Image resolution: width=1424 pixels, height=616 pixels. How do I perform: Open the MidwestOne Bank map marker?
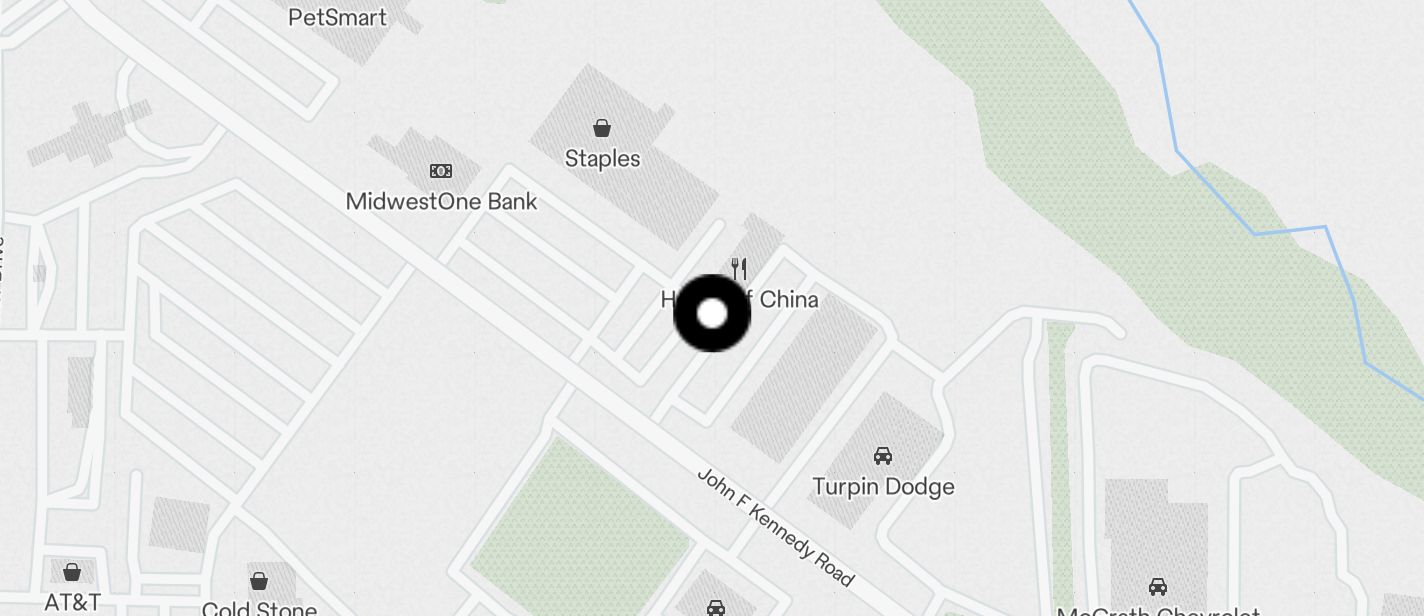pos(440,171)
